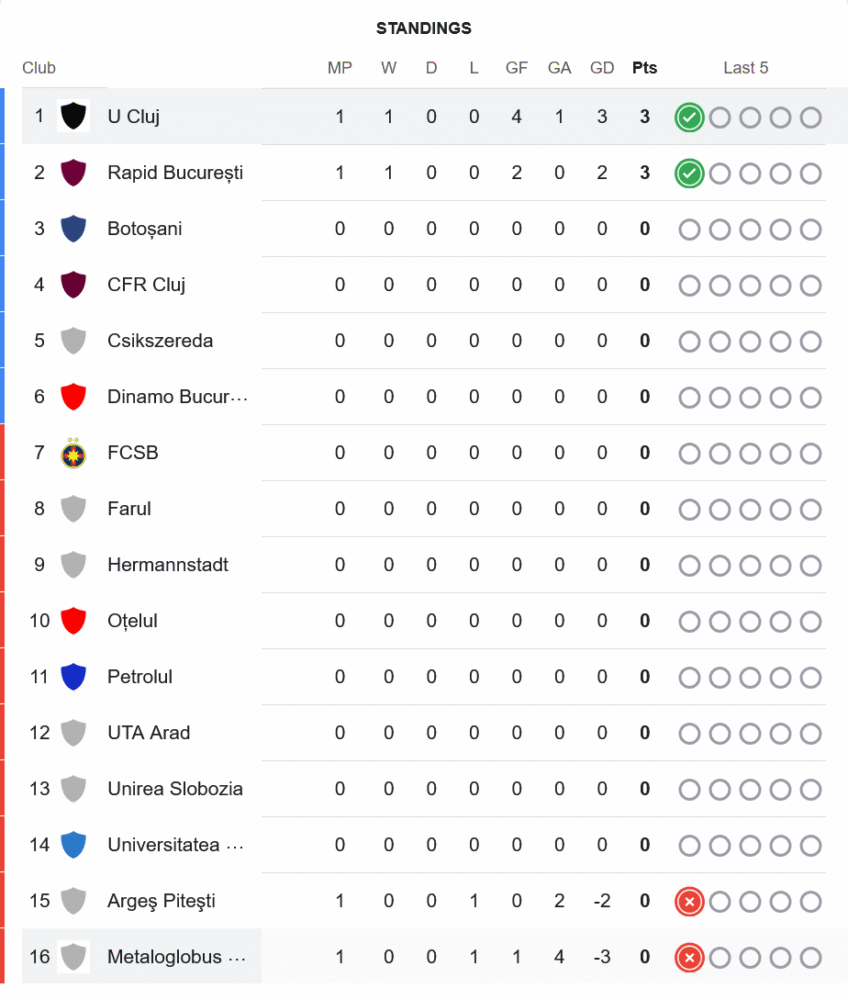Open the Farul team row
The width and height of the screenshot is (848, 1000).
129,508
